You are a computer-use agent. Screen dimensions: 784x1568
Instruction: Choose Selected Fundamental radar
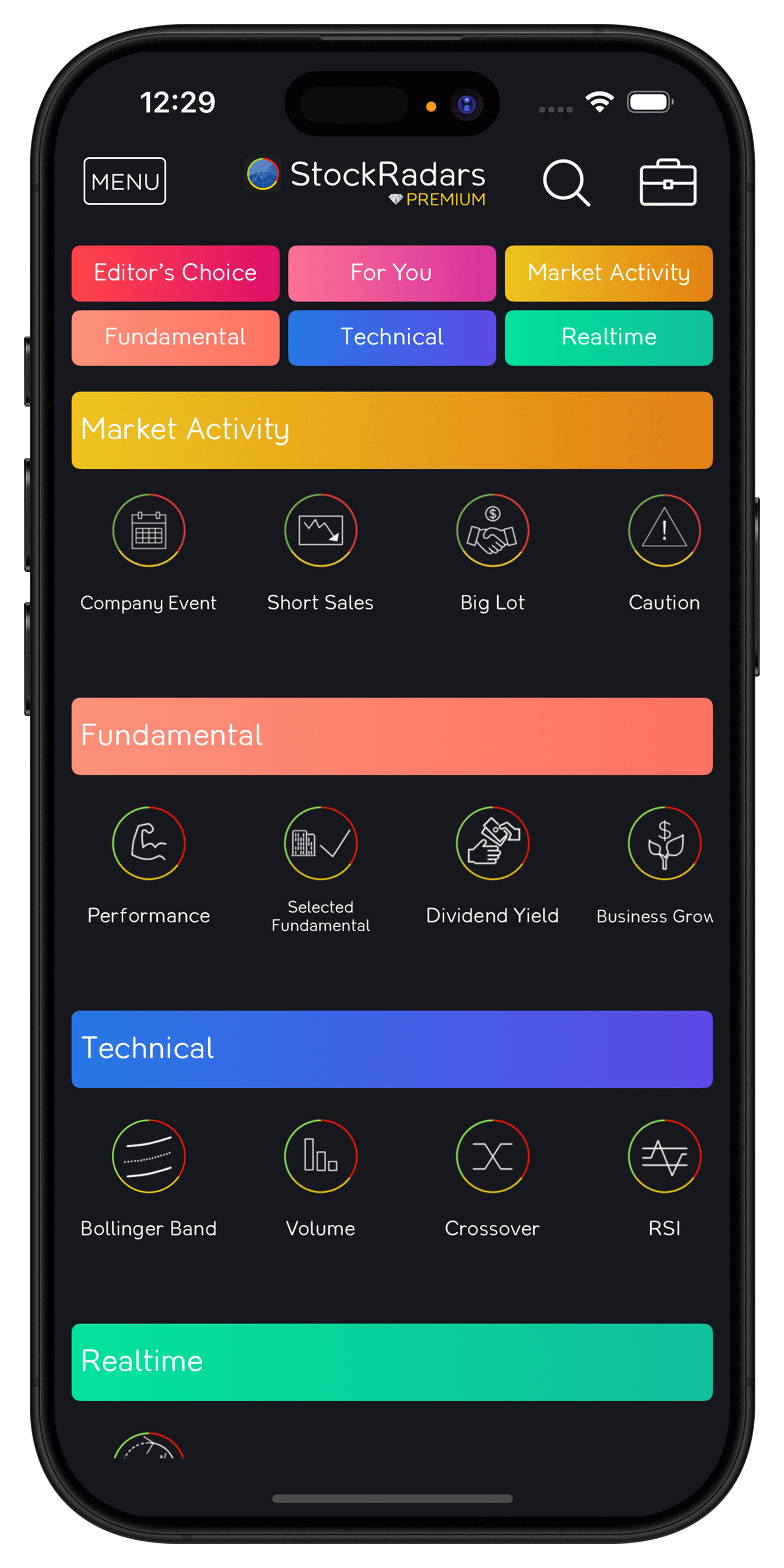coord(320,843)
